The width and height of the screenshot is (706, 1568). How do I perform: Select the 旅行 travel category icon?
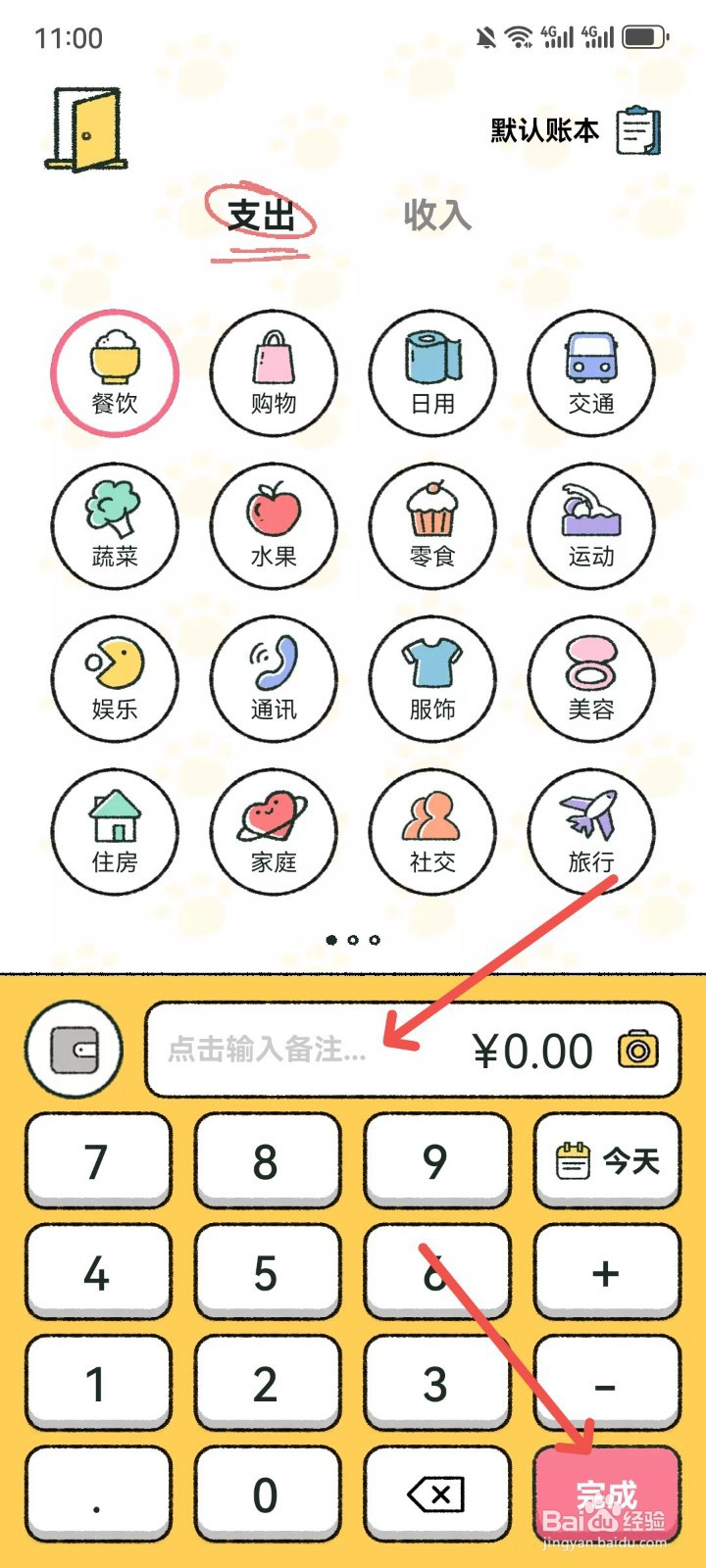[591, 832]
